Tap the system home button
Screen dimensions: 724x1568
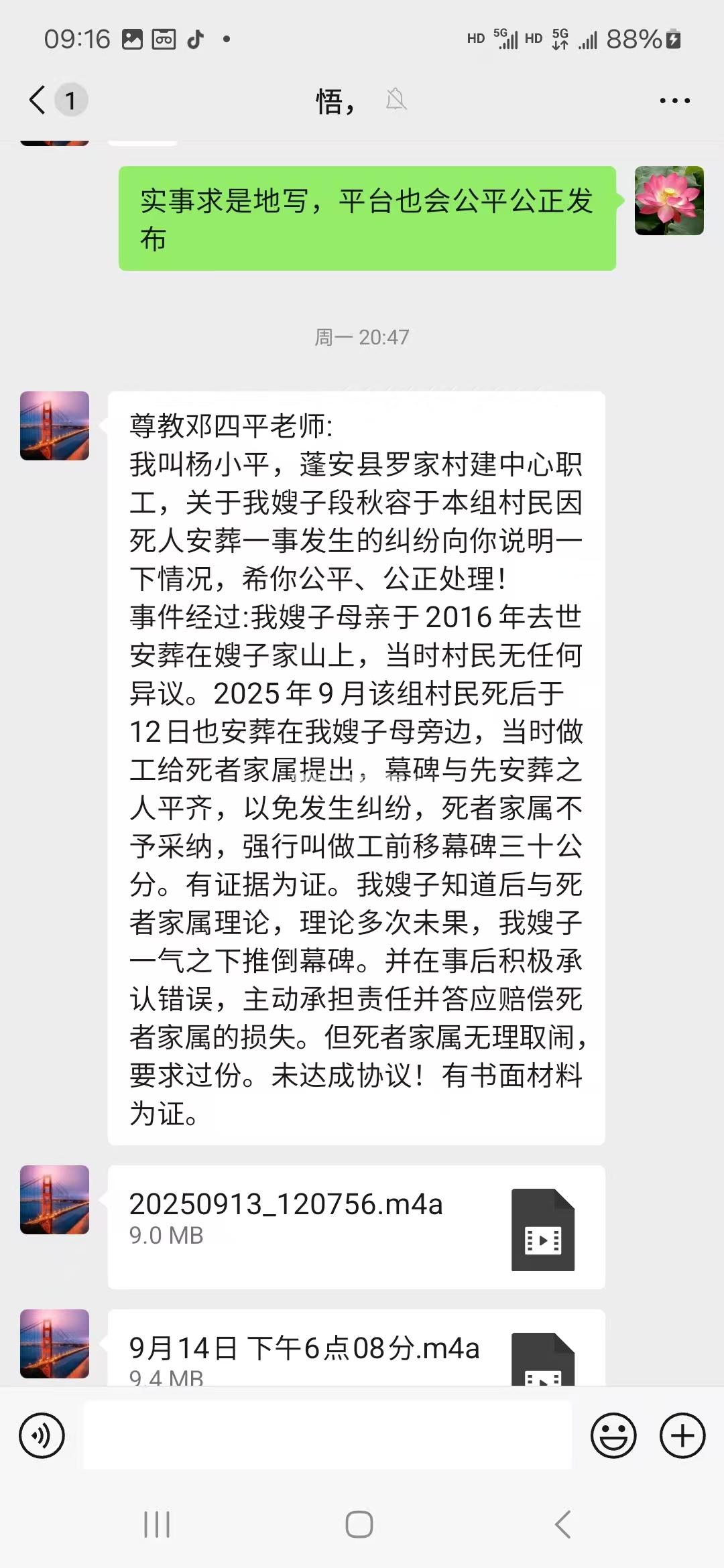point(359,1525)
